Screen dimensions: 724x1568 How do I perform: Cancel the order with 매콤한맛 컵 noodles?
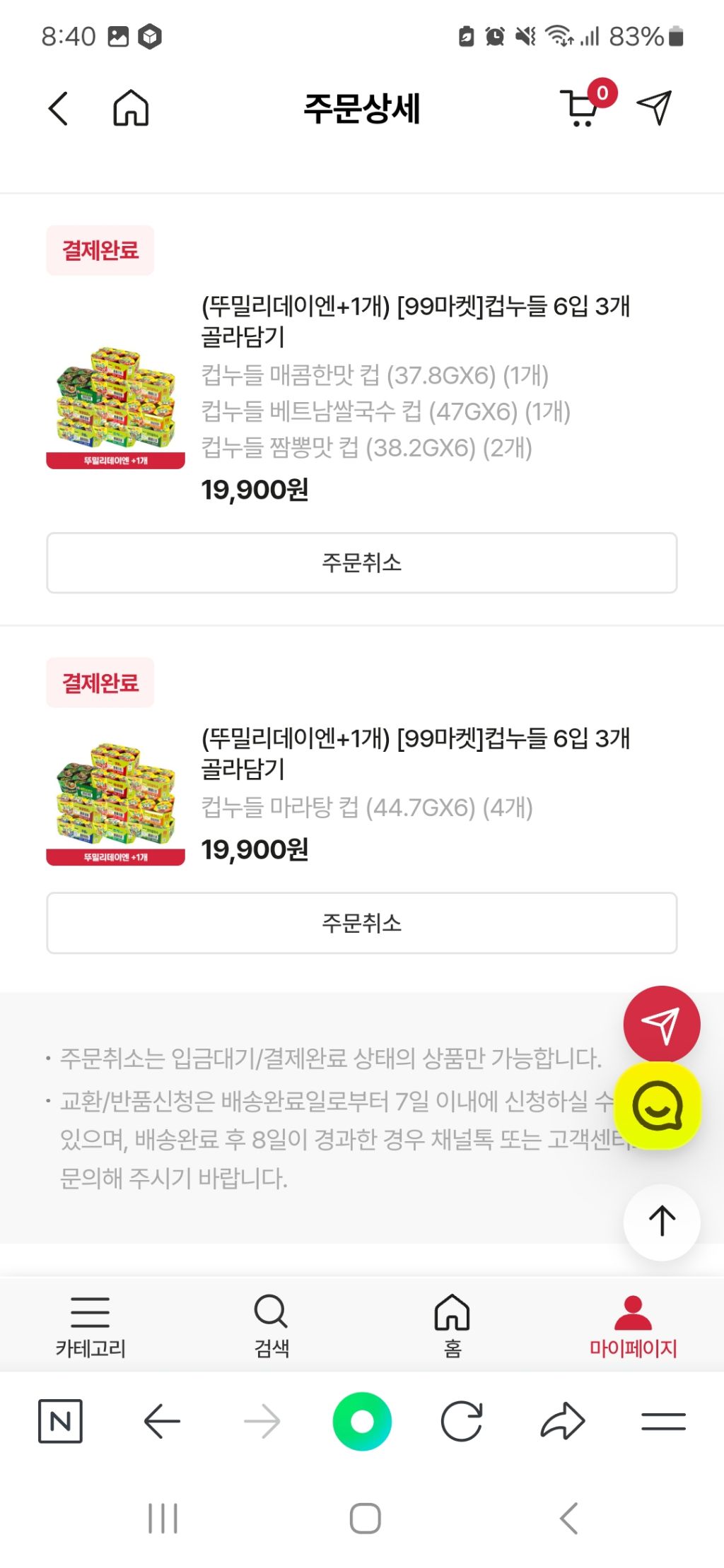click(x=361, y=563)
